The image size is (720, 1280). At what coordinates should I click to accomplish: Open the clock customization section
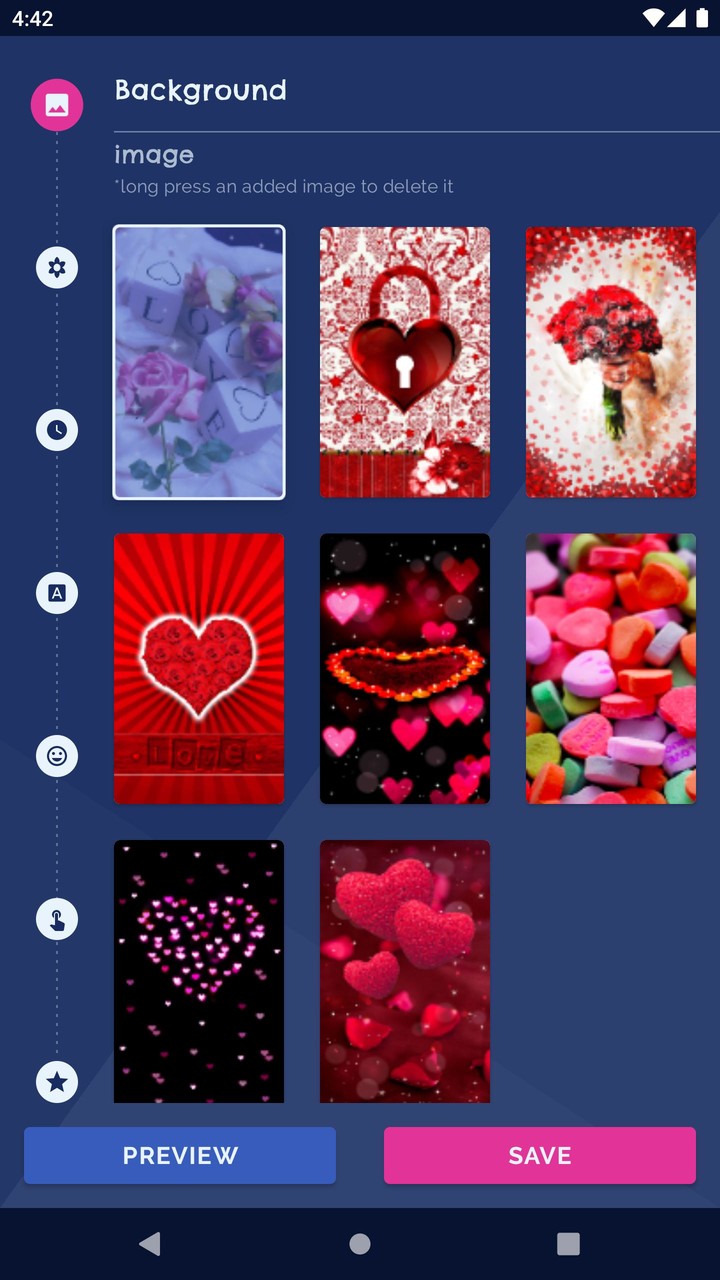[56, 430]
